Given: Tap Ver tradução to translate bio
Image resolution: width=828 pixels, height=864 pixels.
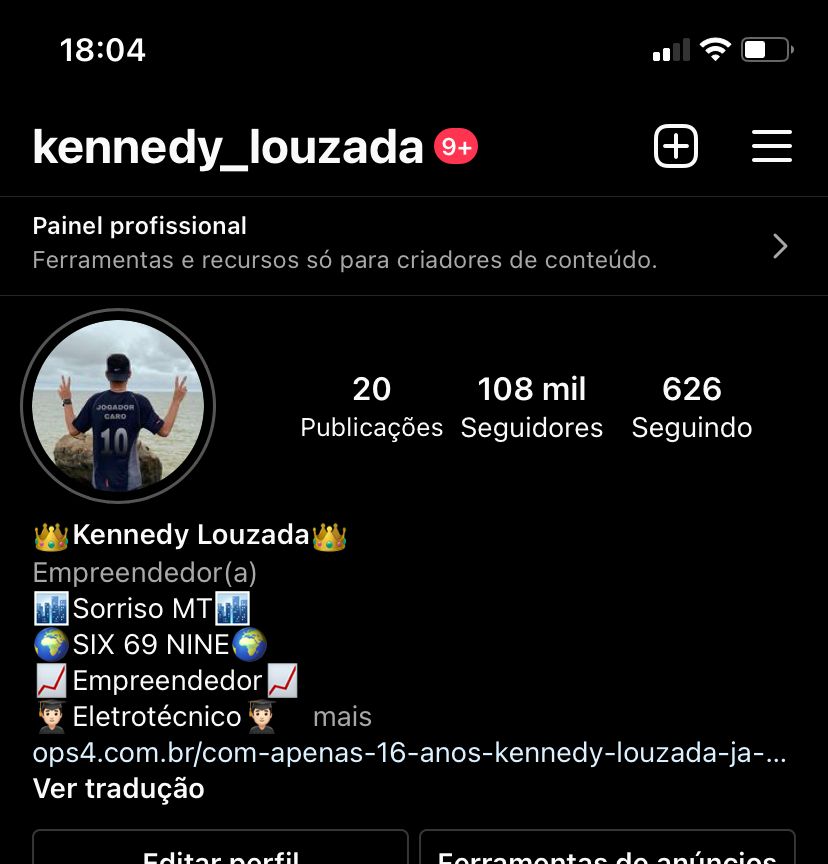Looking at the screenshot, I should coord(118,788).
